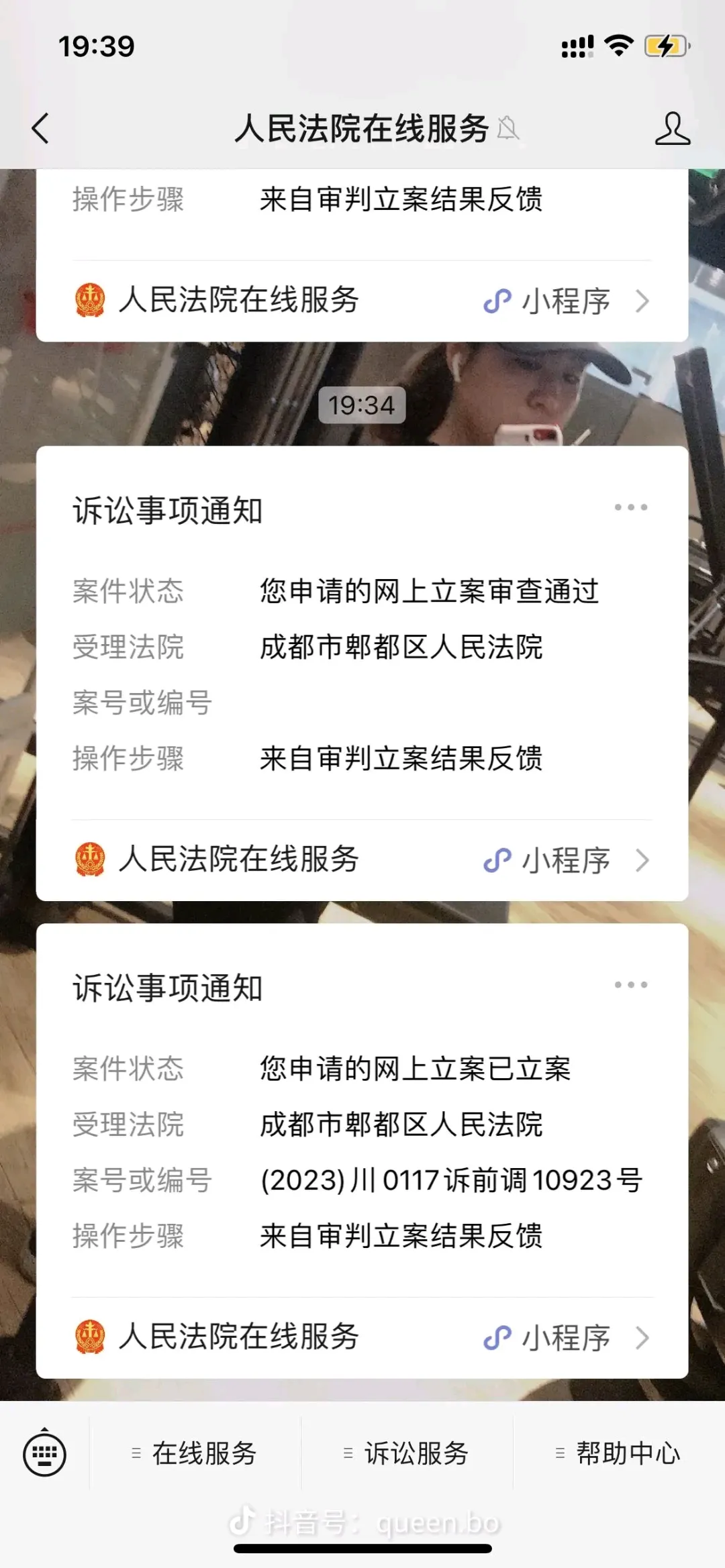725x1568 pixels.
Task: Open the overflow dots on the 审查通过 notice
Action: pyautogui.click(x=631, y=507)
